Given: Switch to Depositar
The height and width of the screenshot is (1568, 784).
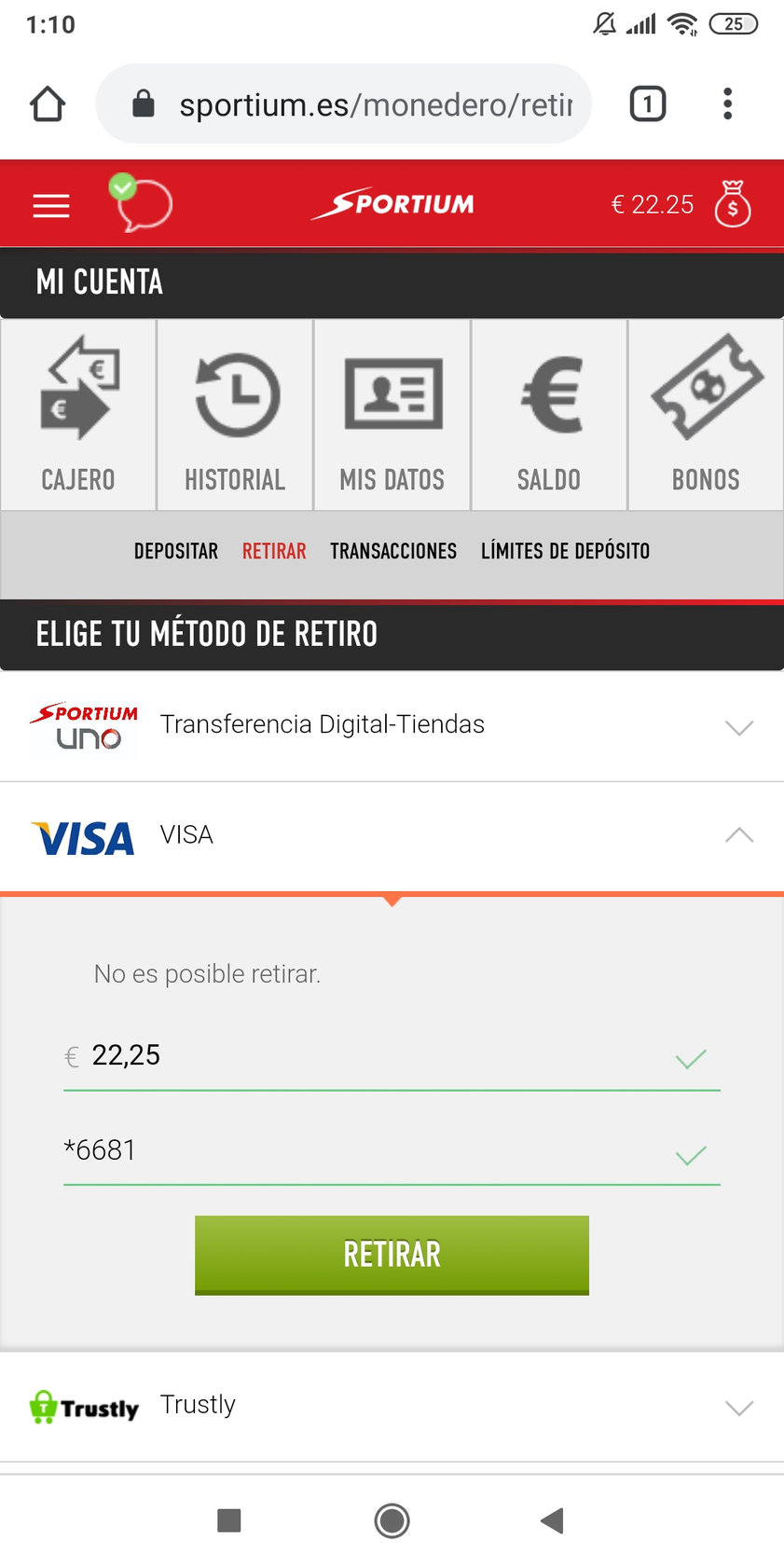Looking at the screenshot, I should (176, 551).
